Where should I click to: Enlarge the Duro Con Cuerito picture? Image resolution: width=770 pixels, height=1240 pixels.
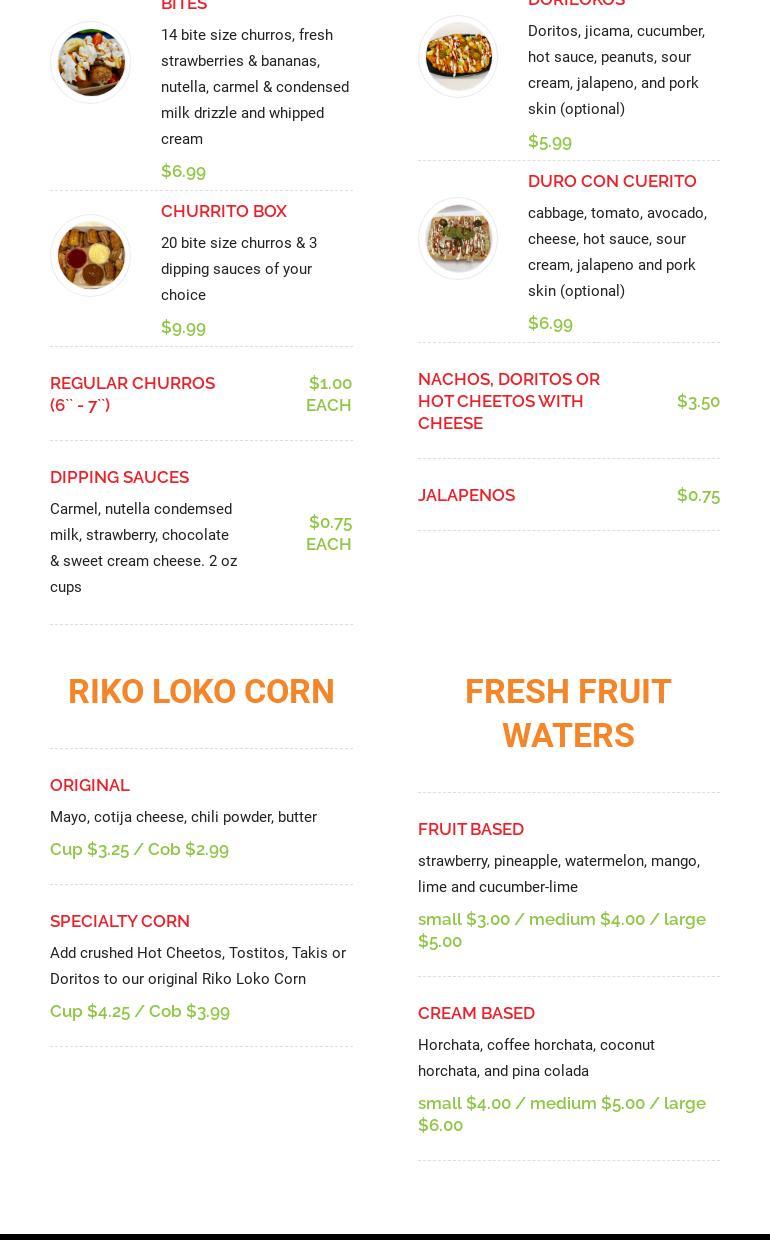(x=458, y=239)
